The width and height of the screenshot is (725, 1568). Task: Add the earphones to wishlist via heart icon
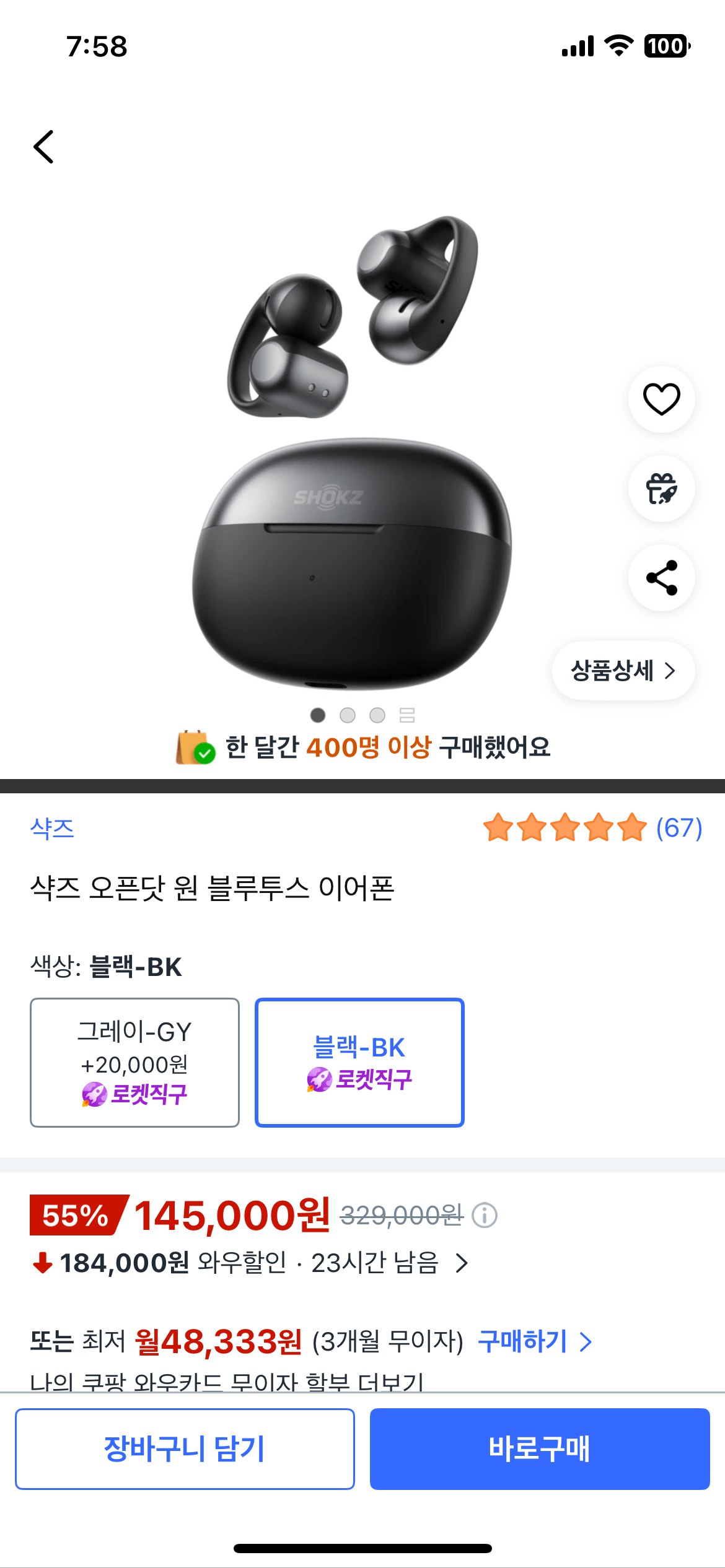[661, 399]
